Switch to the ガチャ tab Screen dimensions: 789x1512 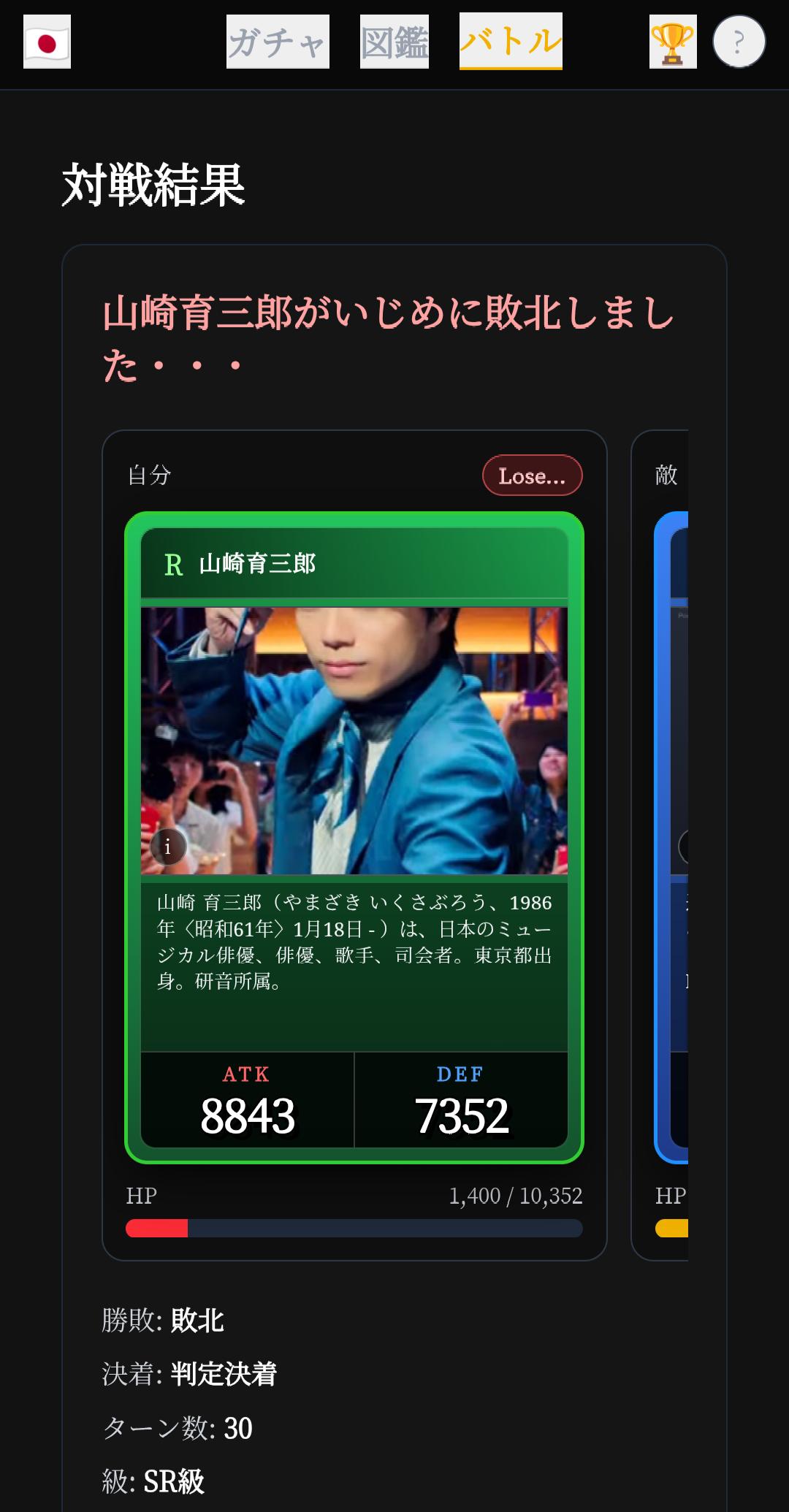coord(278,42)
